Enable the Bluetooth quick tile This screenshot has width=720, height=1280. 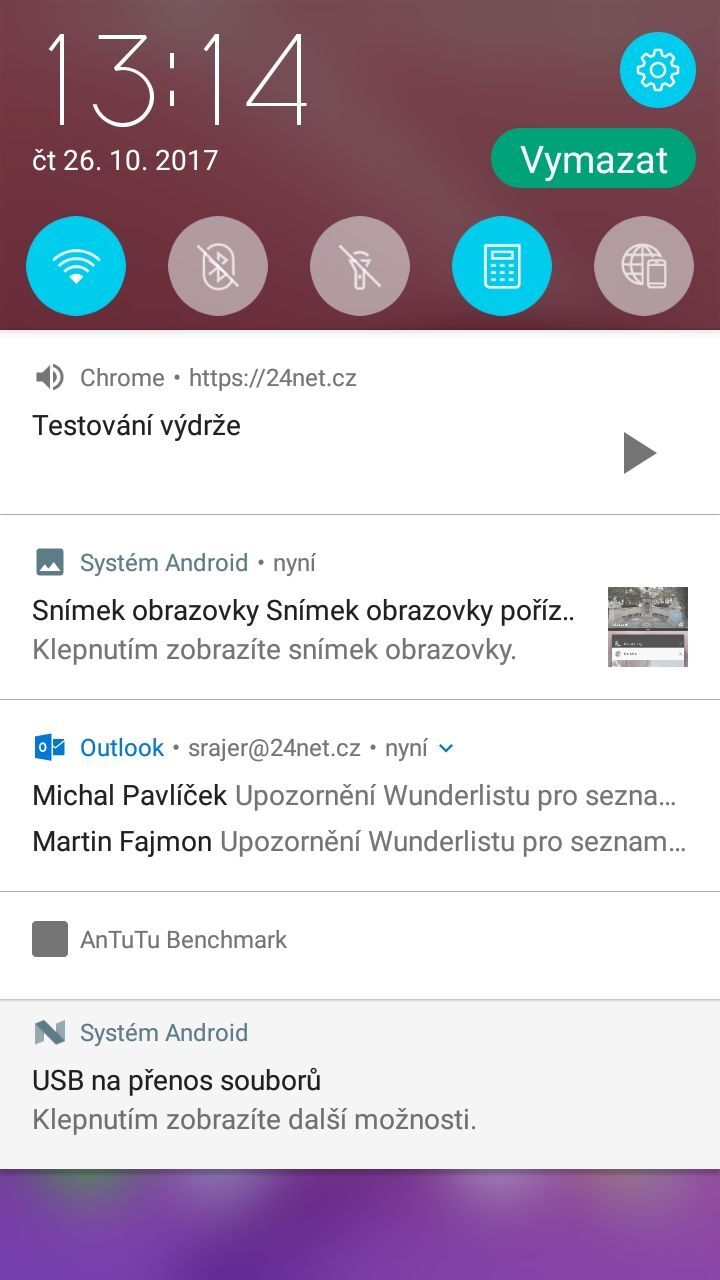click(218, 266)
